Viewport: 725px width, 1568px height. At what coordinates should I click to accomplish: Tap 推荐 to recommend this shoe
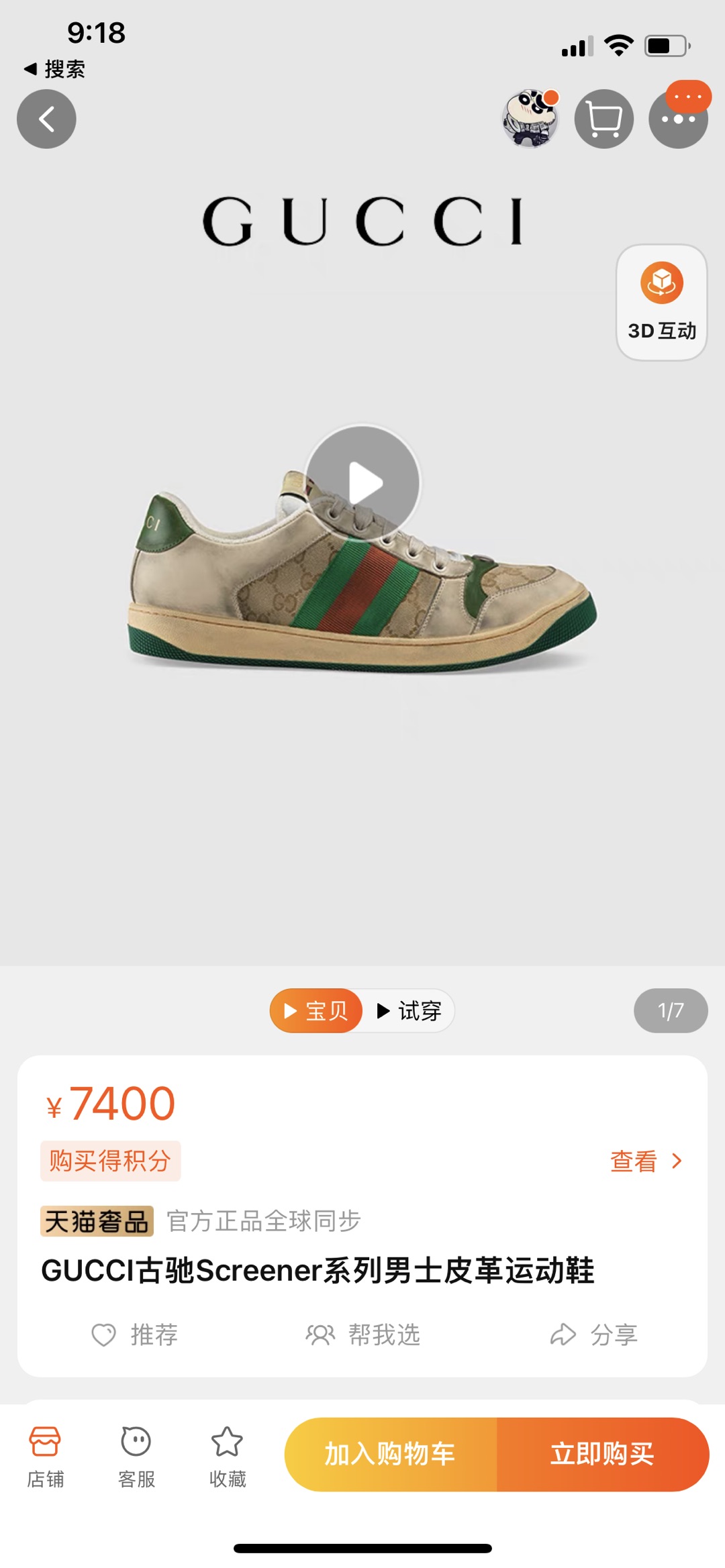(135, 1335)
